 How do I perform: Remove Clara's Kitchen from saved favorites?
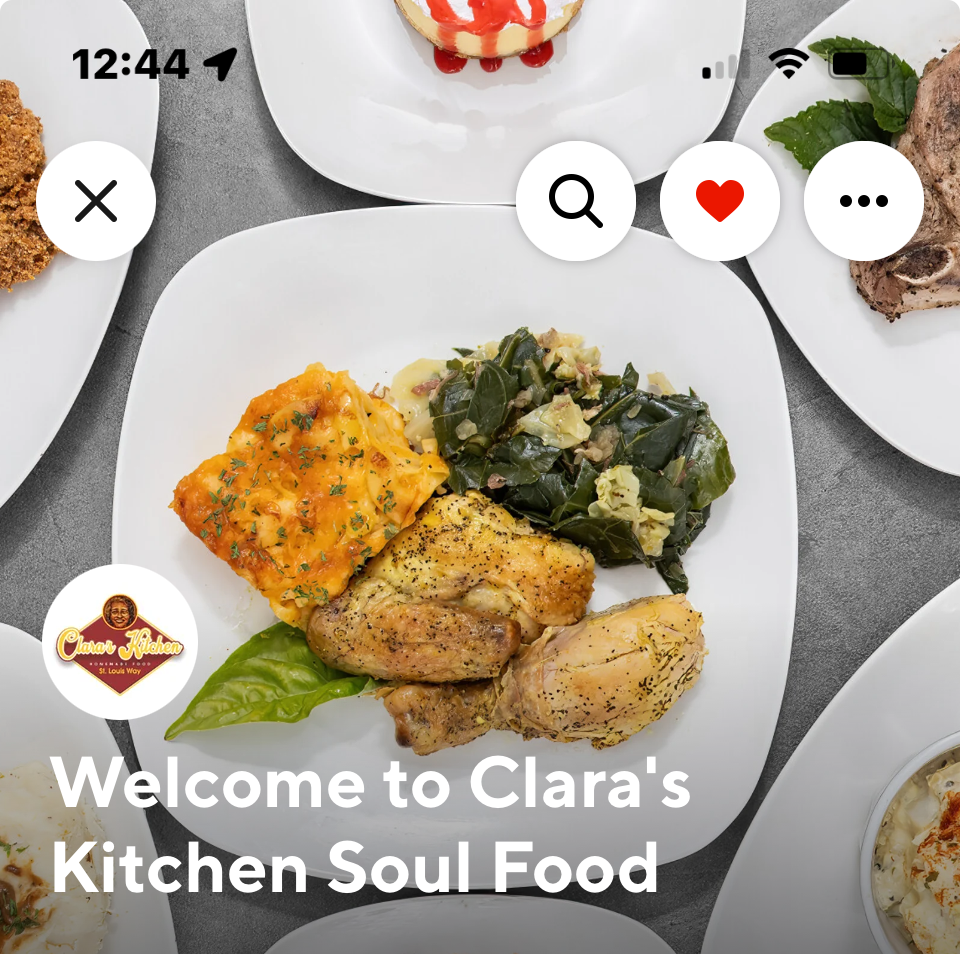click(720, 201)
